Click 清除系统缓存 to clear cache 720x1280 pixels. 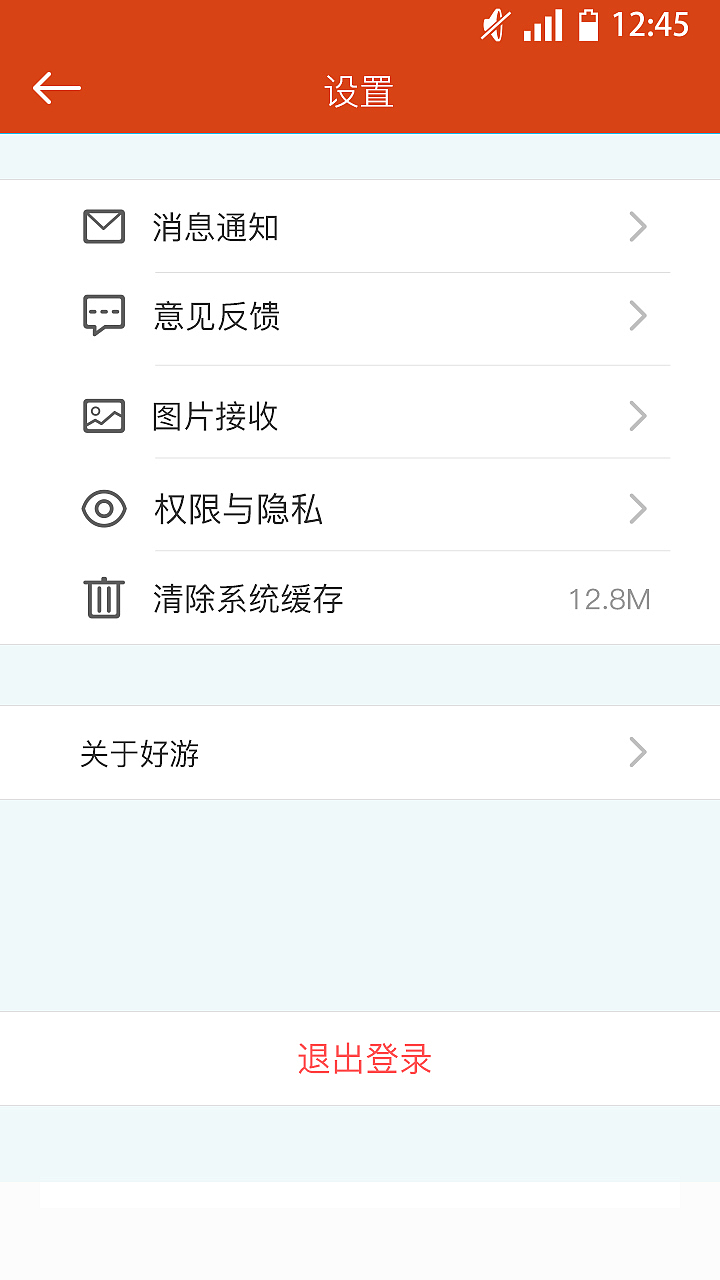click(x=247, y=598)
